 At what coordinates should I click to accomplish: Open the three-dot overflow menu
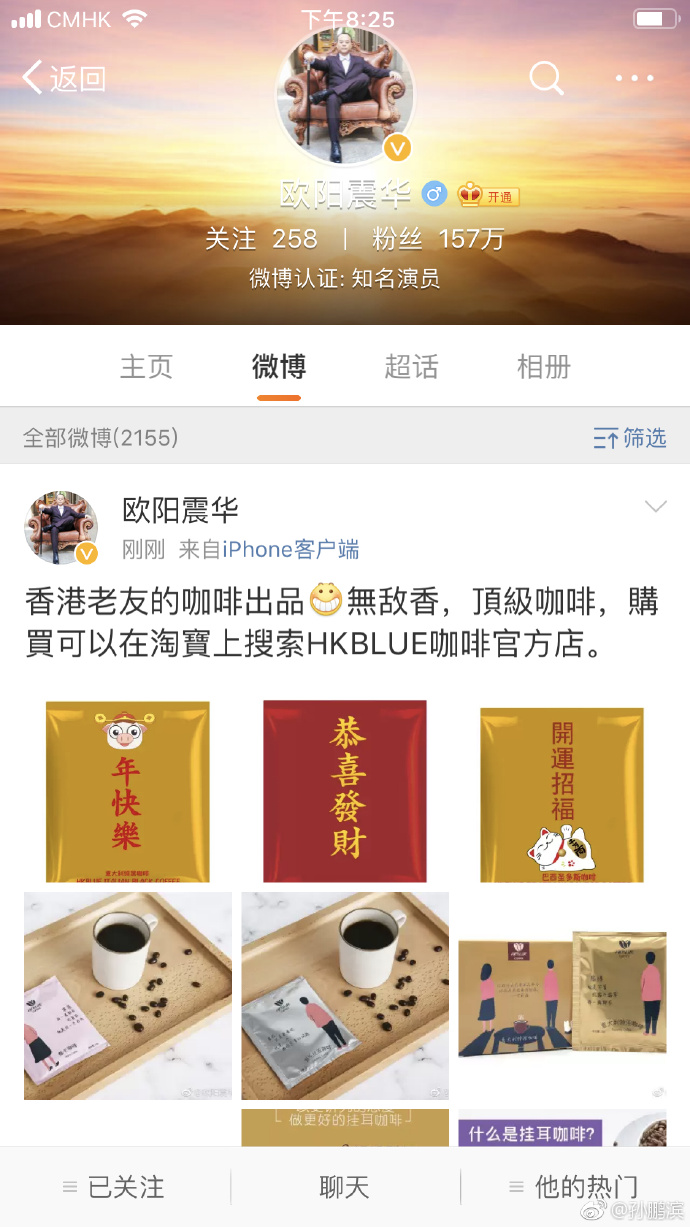[634, 78]
